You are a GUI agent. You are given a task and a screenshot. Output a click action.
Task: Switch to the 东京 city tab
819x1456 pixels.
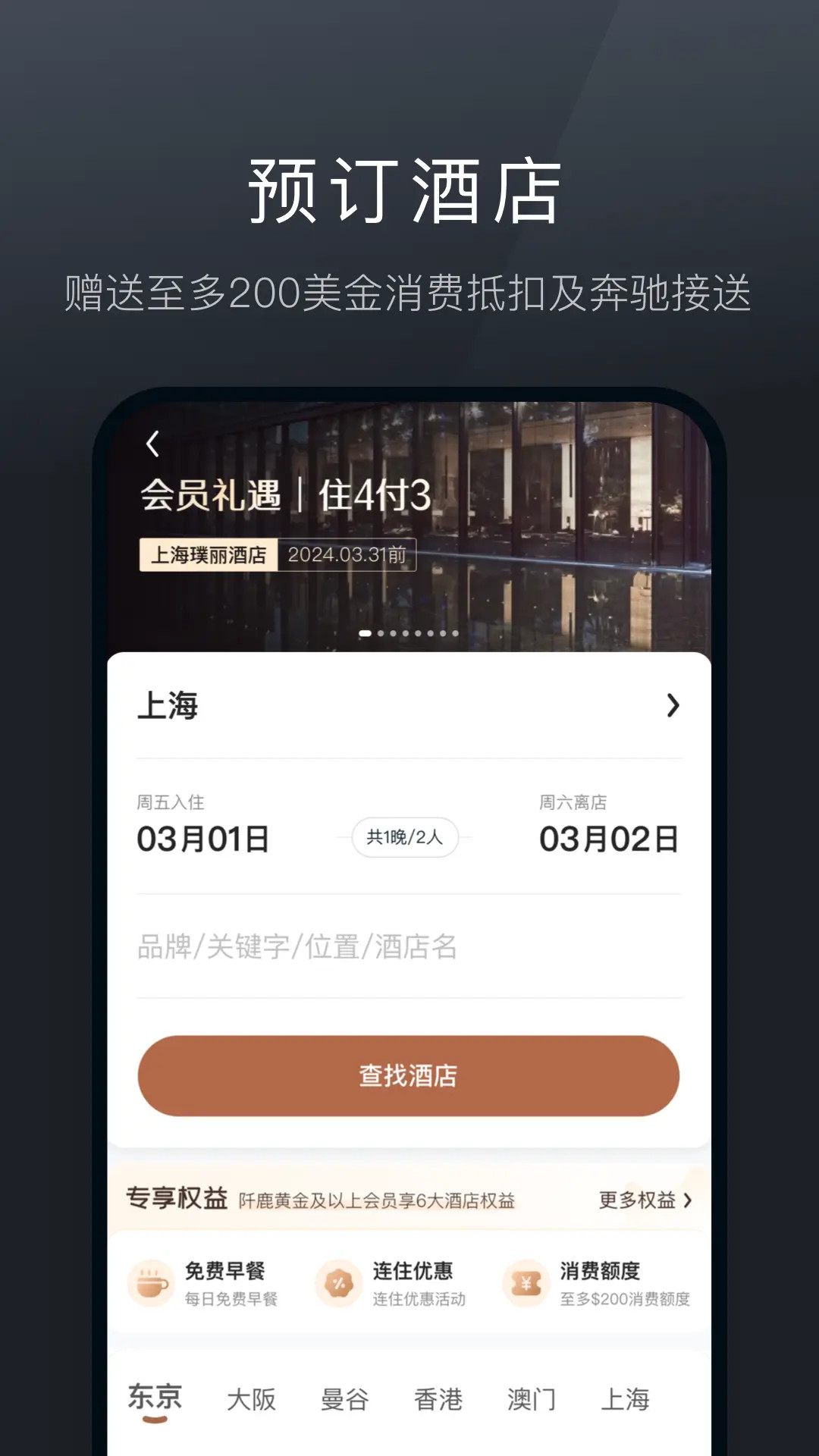click(154, 1398)
